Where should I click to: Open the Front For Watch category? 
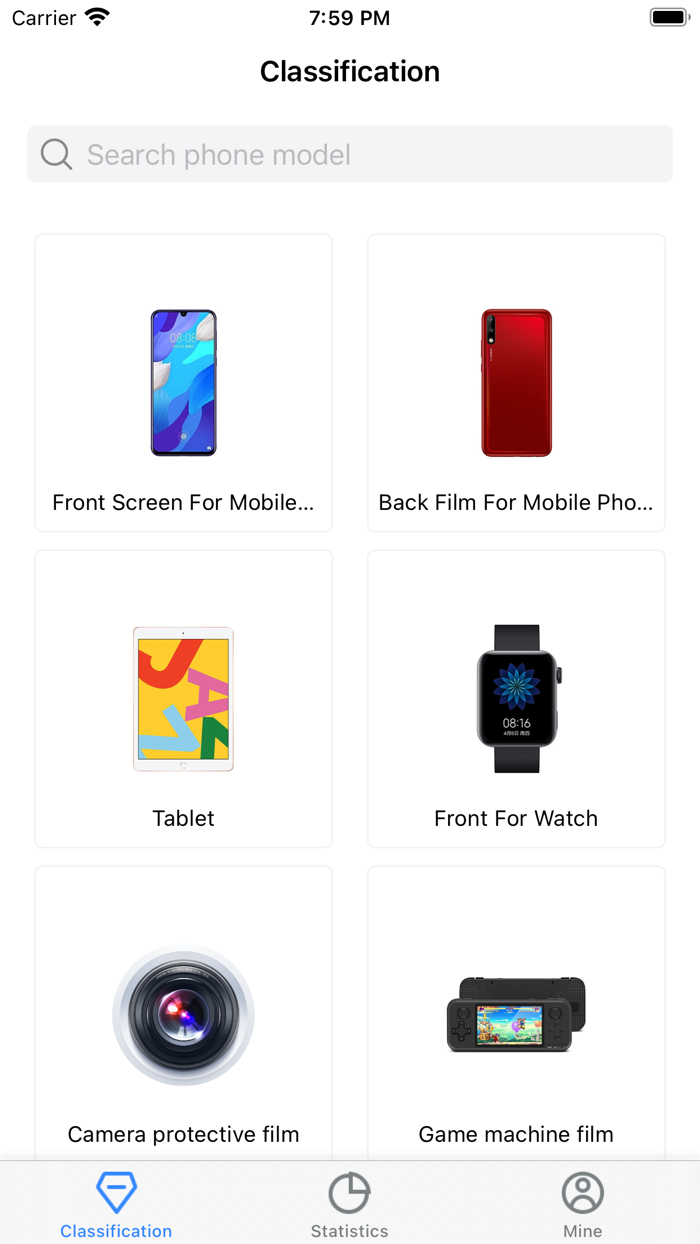[x=516, y=699]
